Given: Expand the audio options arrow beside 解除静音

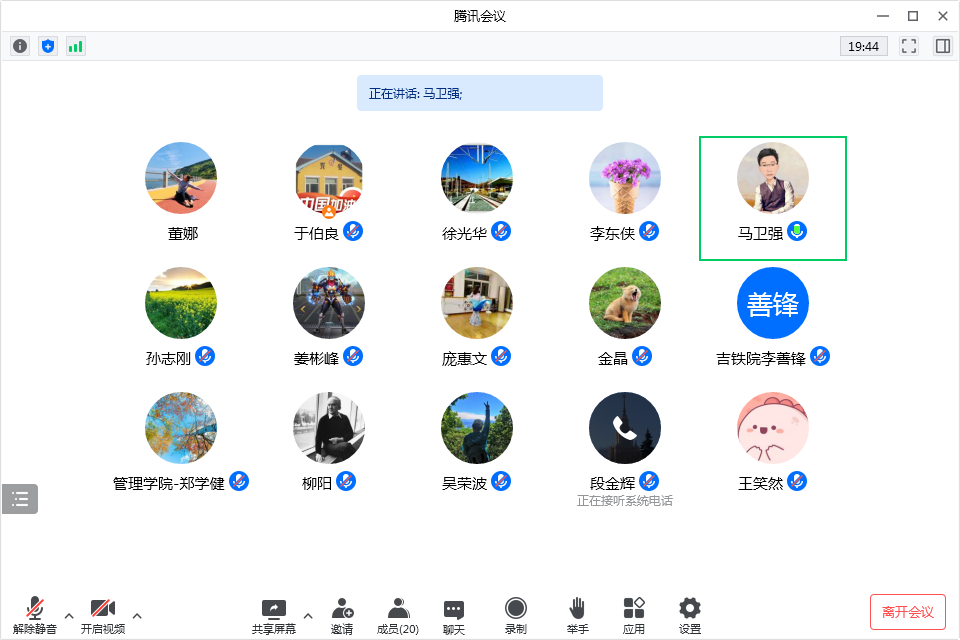Looking at the screenshot, I should [69, 615].
